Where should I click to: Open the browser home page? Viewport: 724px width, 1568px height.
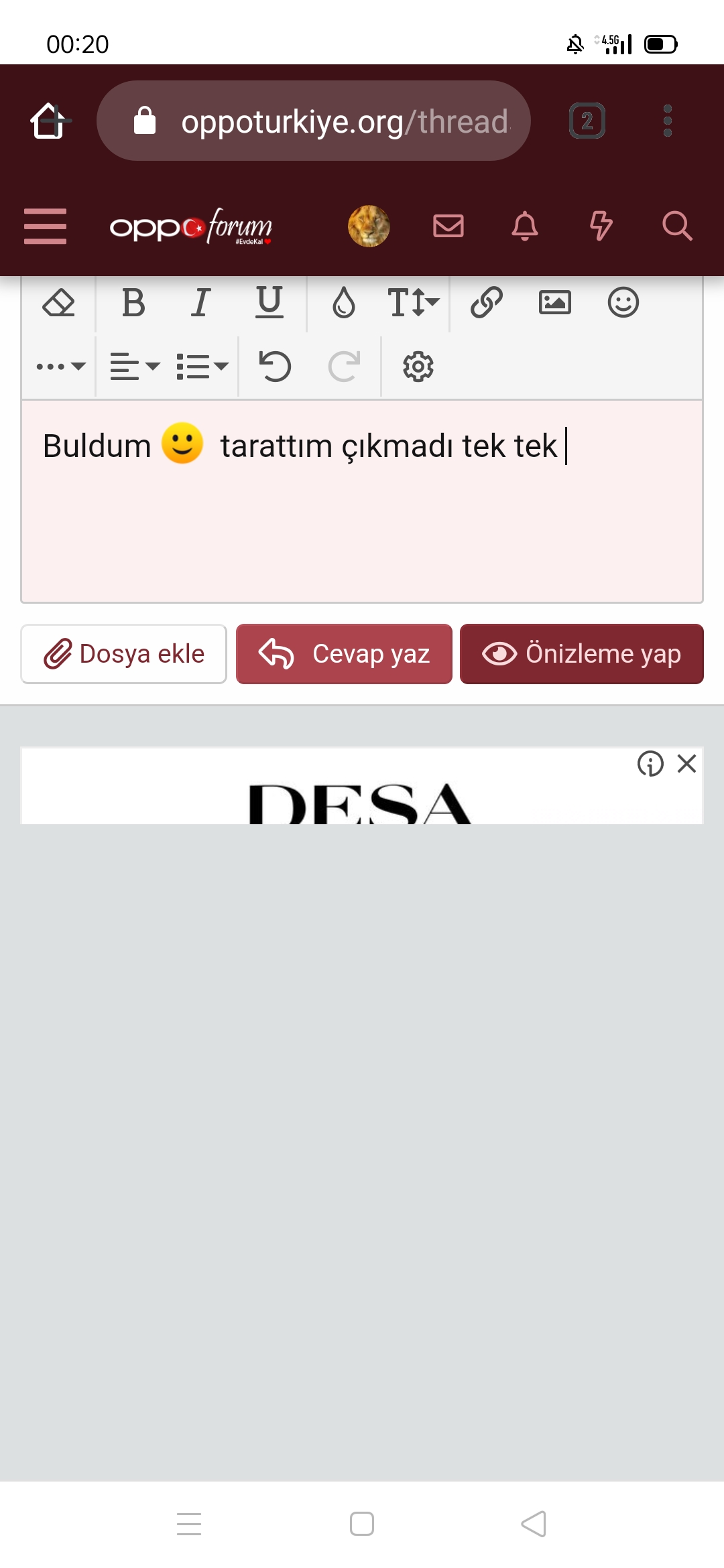pos(50,121)
